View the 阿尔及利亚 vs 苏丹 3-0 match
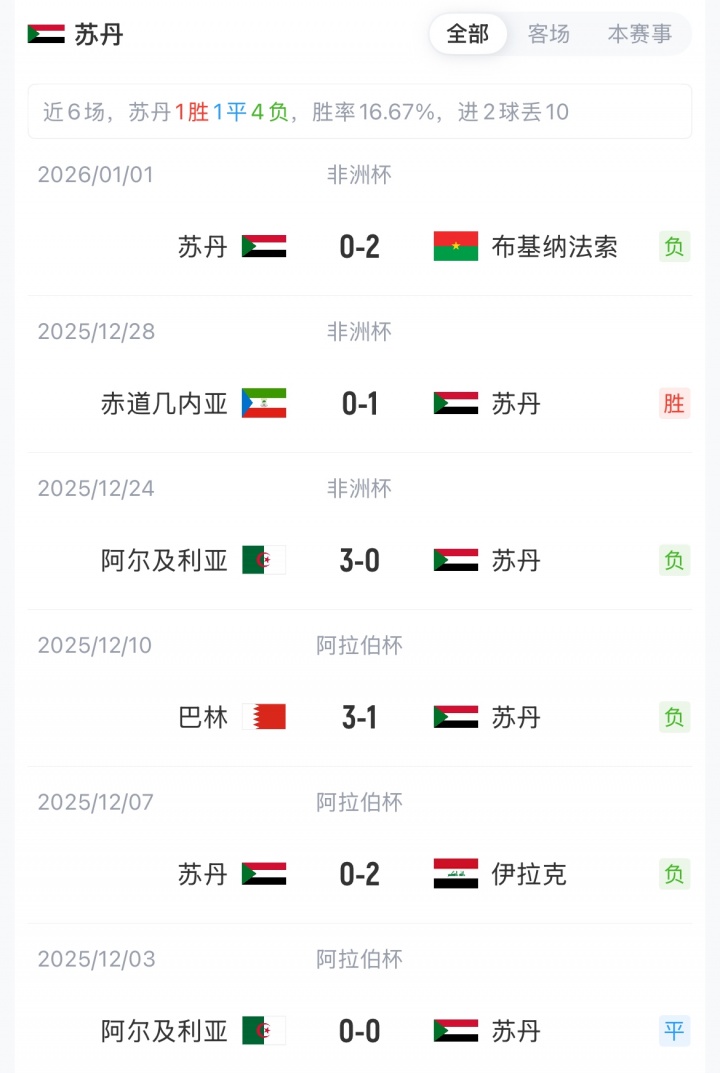The width and height of the screenshot is (720, 1073). [360, 560]
